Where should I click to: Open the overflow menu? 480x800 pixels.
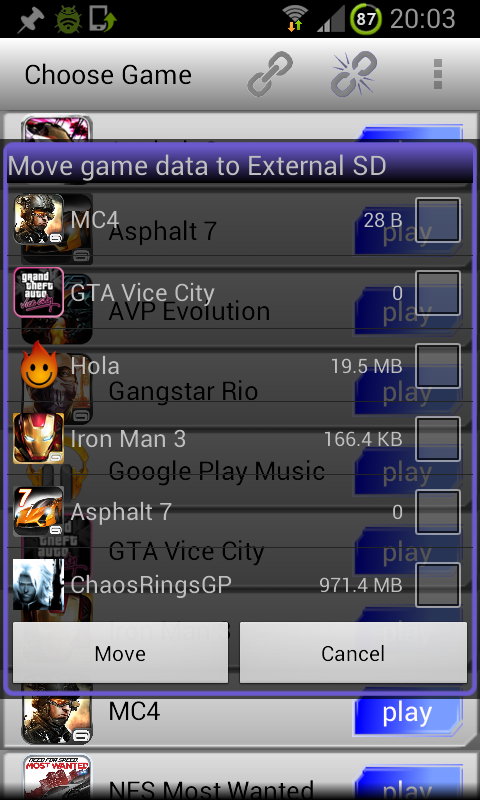438,74
